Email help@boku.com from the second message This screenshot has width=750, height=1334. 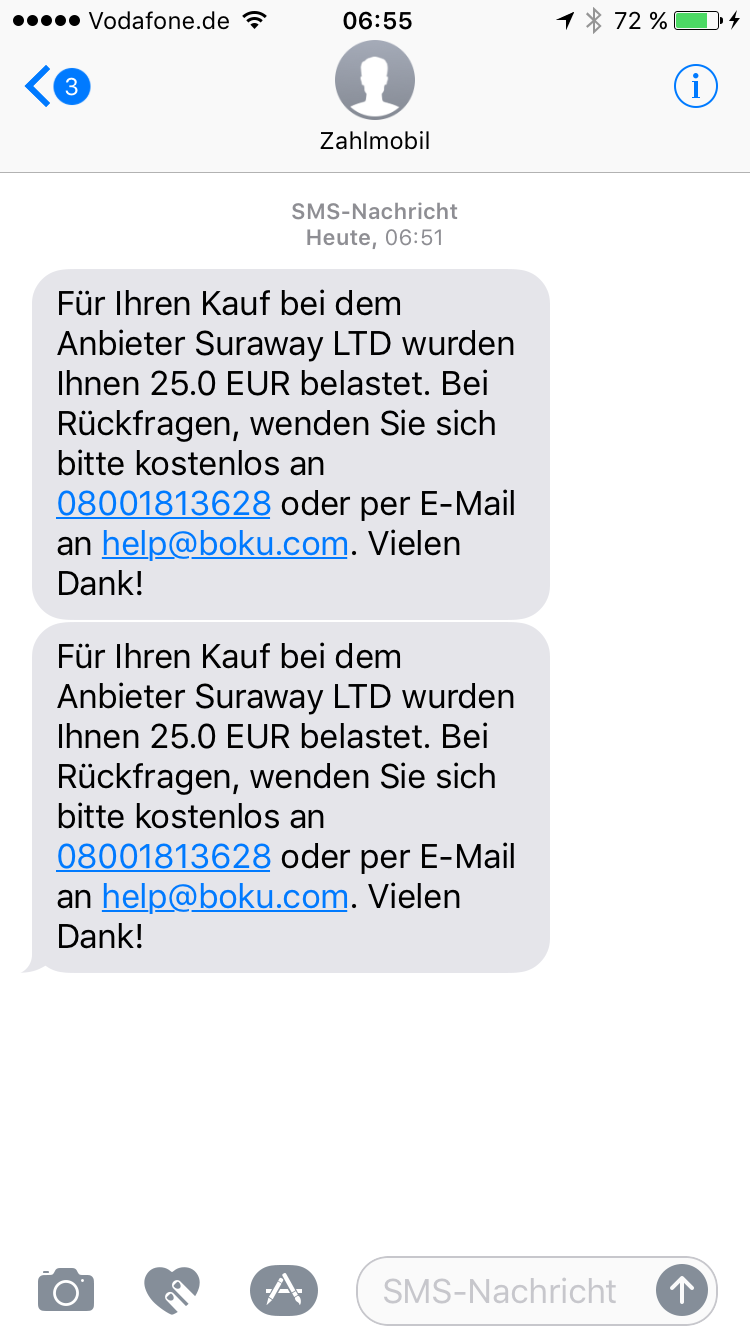(225, 897)
